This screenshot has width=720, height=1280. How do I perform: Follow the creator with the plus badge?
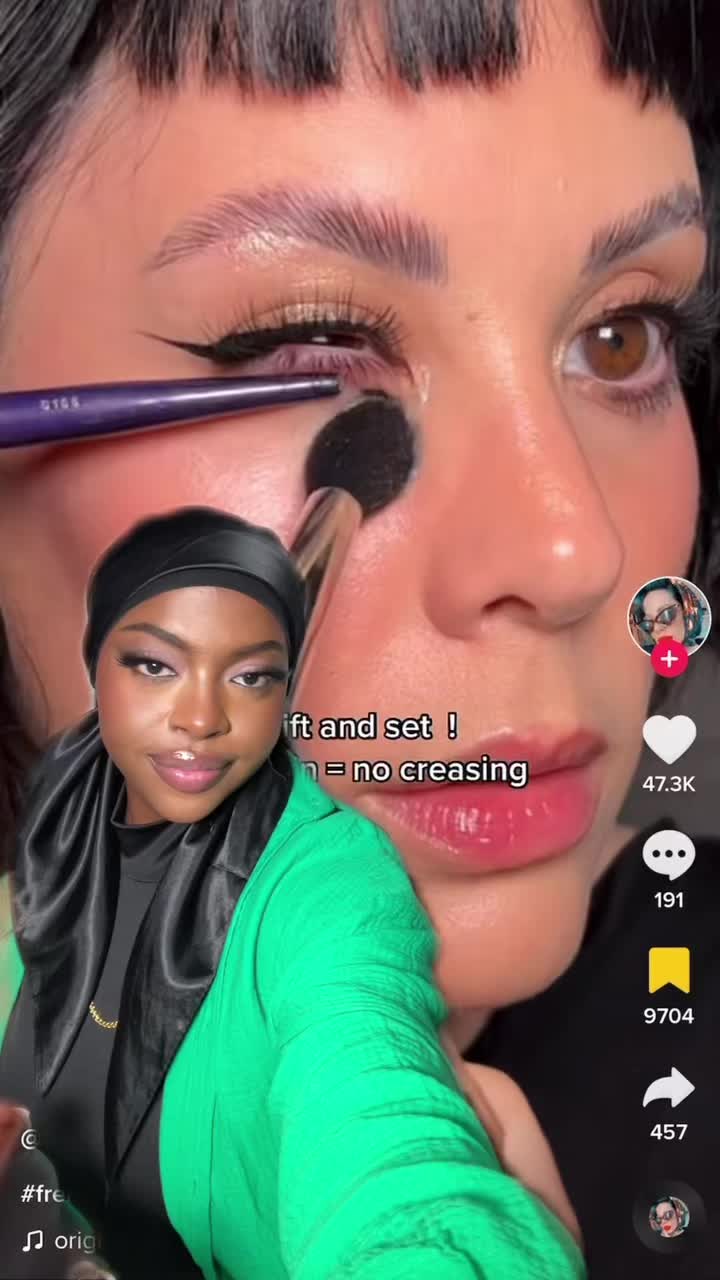pos(669,660)
